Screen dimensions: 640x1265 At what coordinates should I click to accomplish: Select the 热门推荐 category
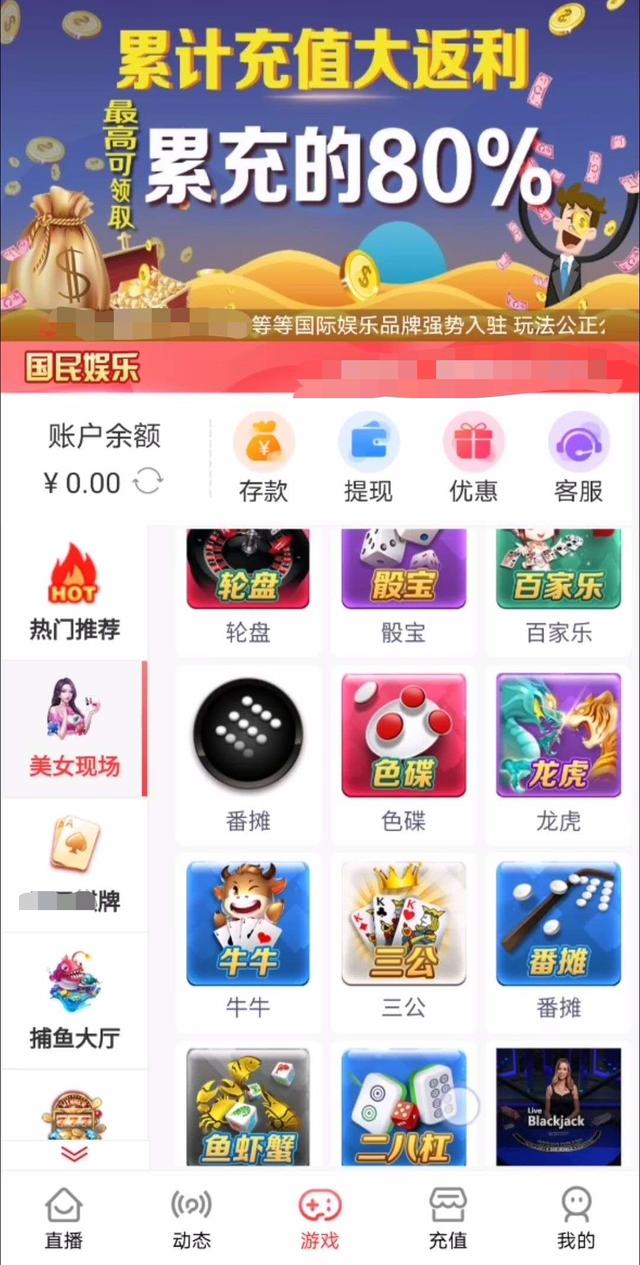coord(74,592)
